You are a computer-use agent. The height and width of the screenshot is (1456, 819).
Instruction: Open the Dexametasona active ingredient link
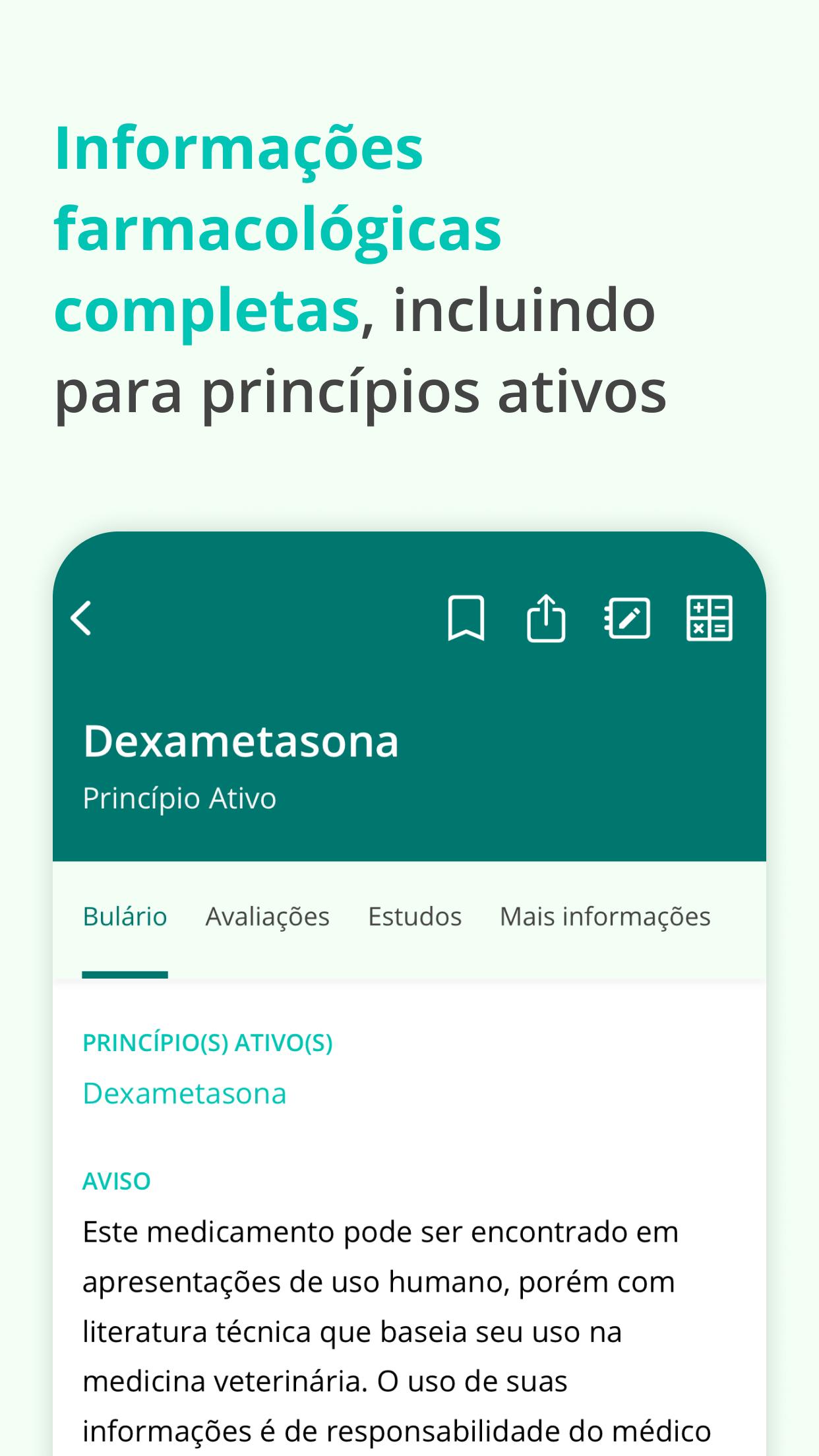(185, 1093)
